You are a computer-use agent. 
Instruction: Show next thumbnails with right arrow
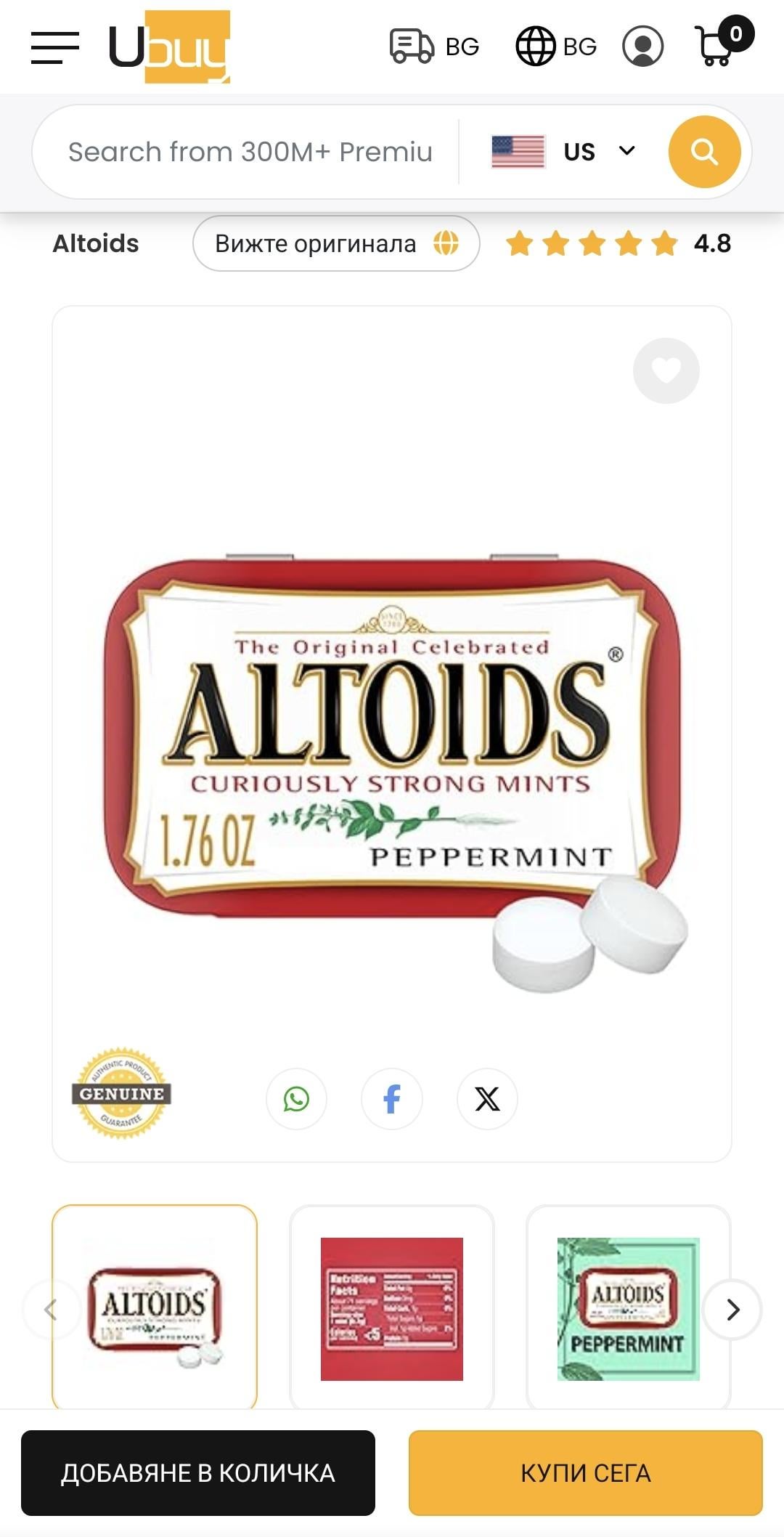pos(732,1310)
